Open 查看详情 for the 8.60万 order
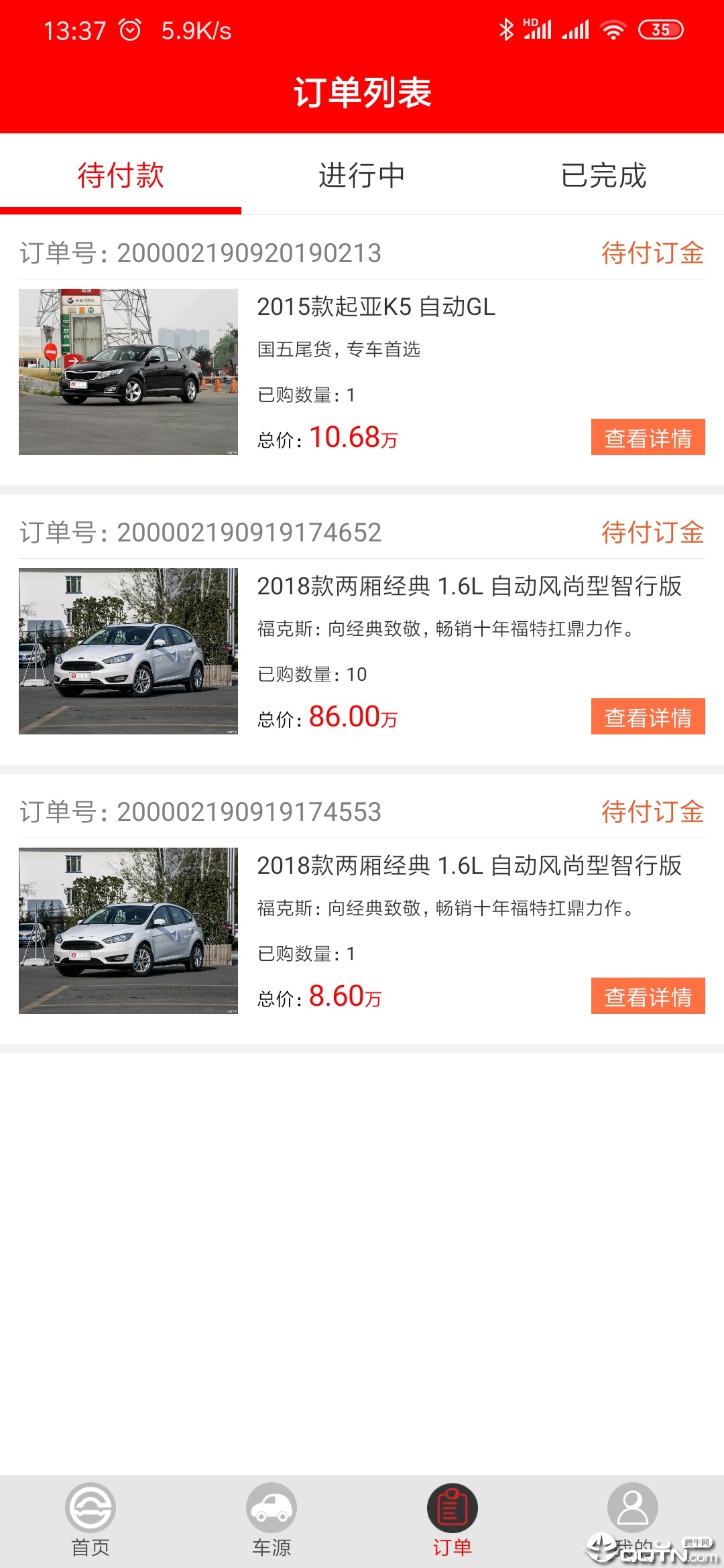Image resolution: width=724 pixels, height=1568 pixels. pyautogui.click(x=648, y=996)
